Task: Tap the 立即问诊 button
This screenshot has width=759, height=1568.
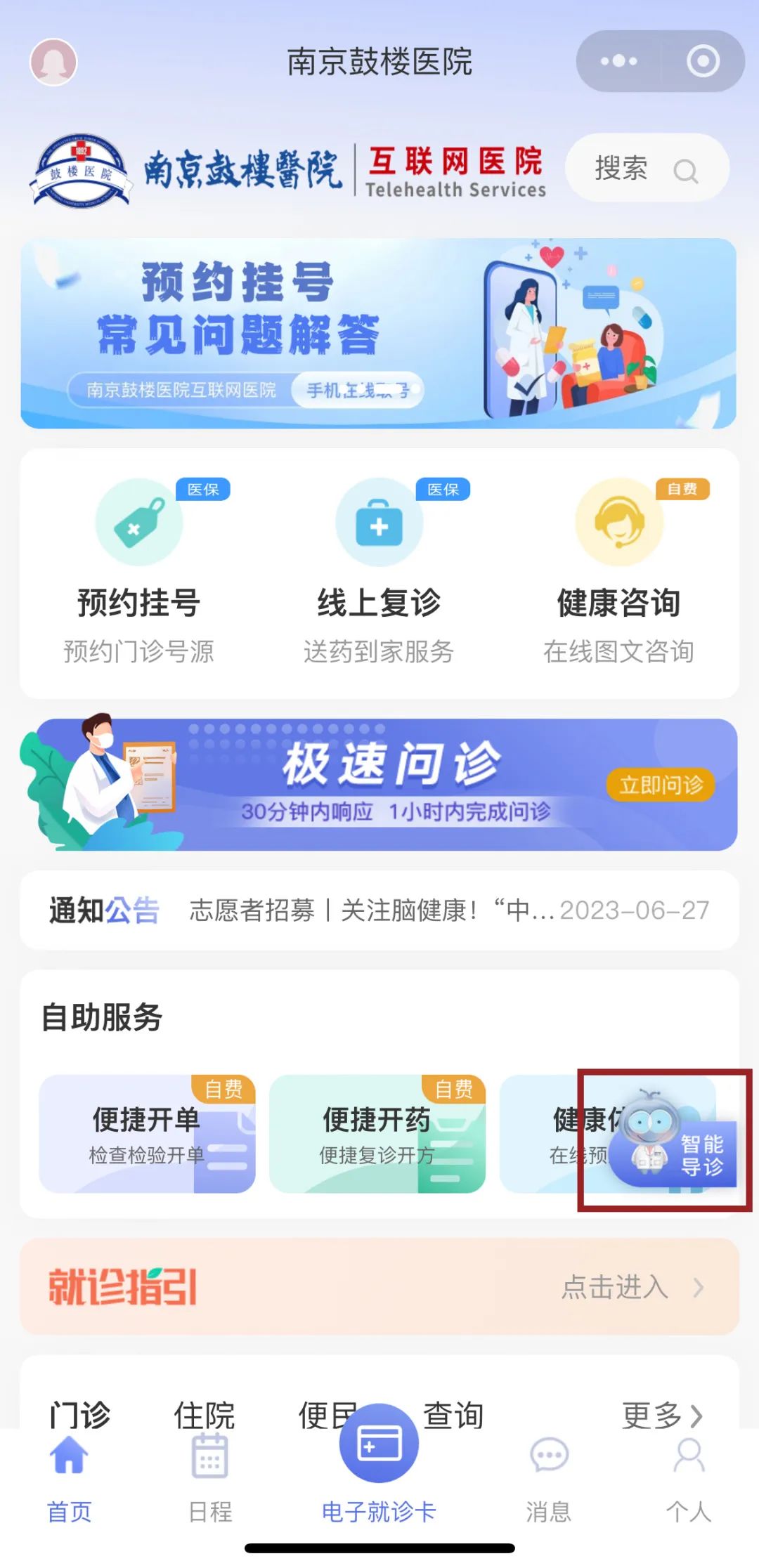Action: tap(661, 785)
